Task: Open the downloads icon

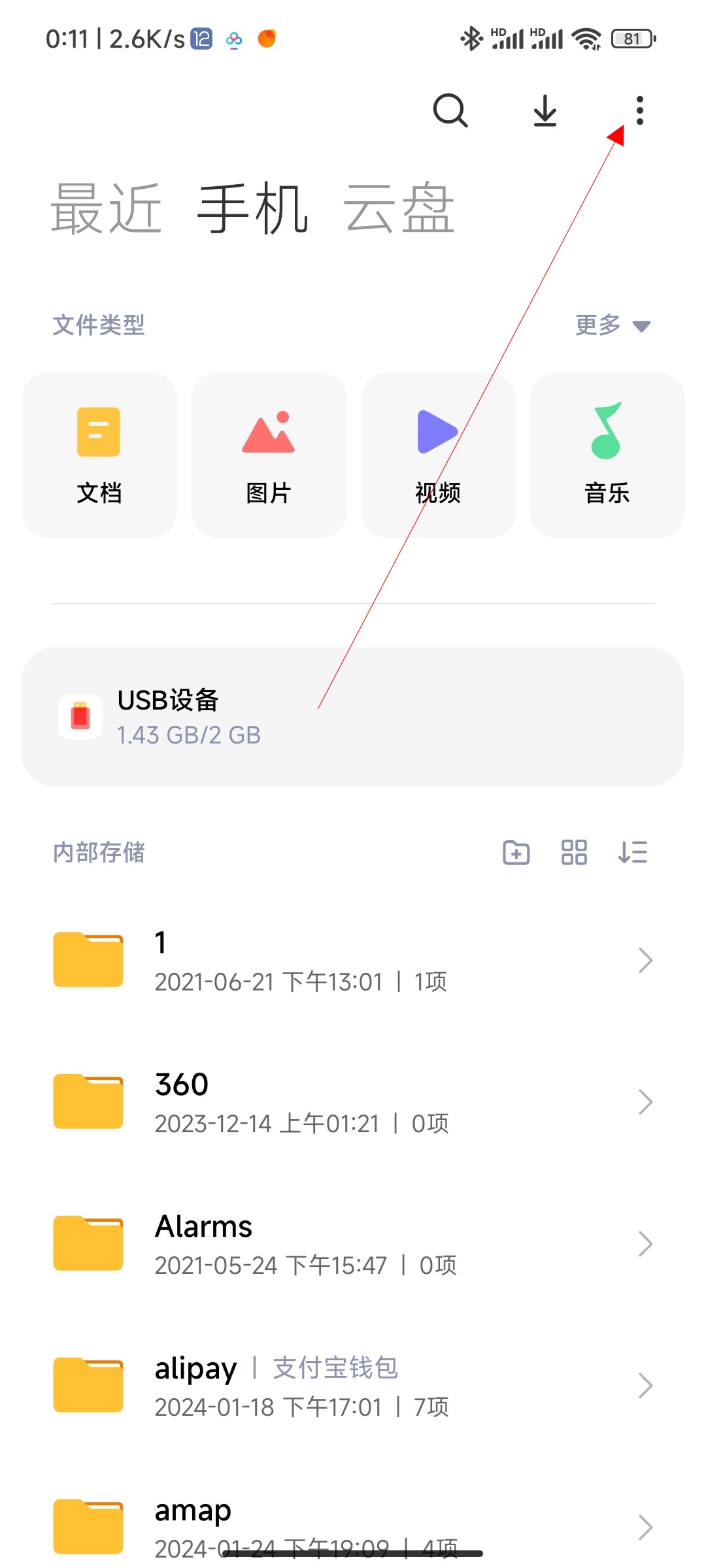Action: [x=545, y=110]
